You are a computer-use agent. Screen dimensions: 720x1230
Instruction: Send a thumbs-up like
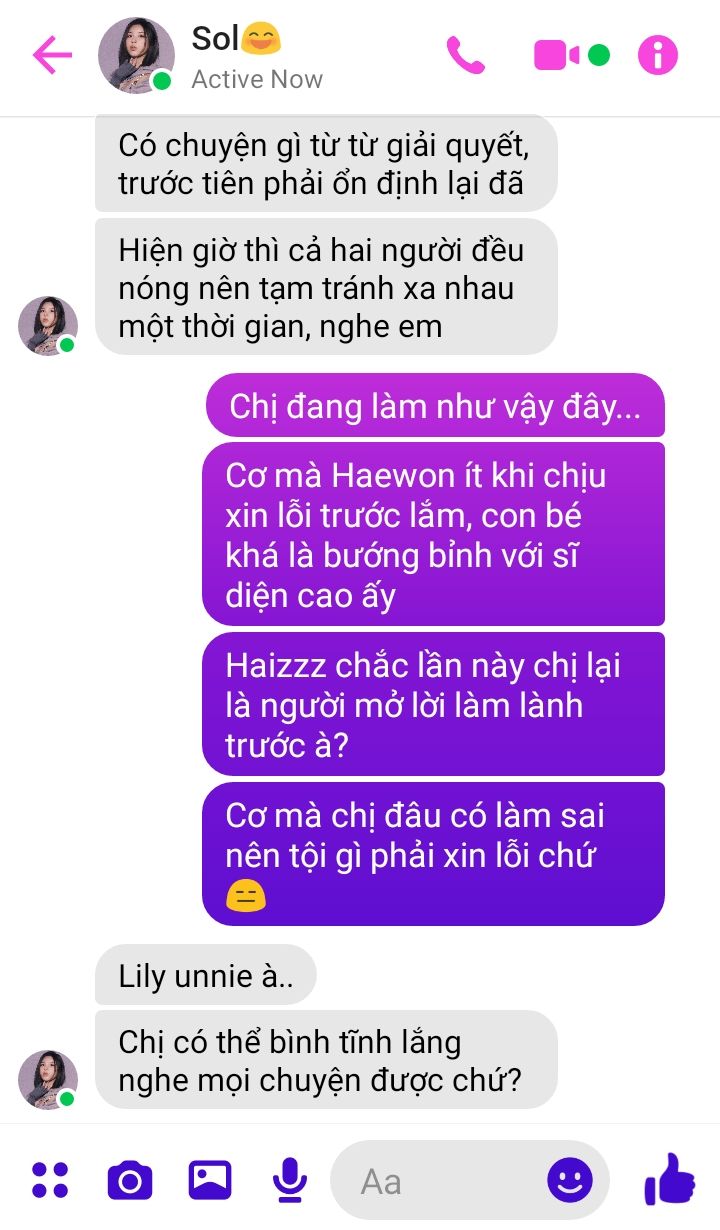click(670, 1179)
